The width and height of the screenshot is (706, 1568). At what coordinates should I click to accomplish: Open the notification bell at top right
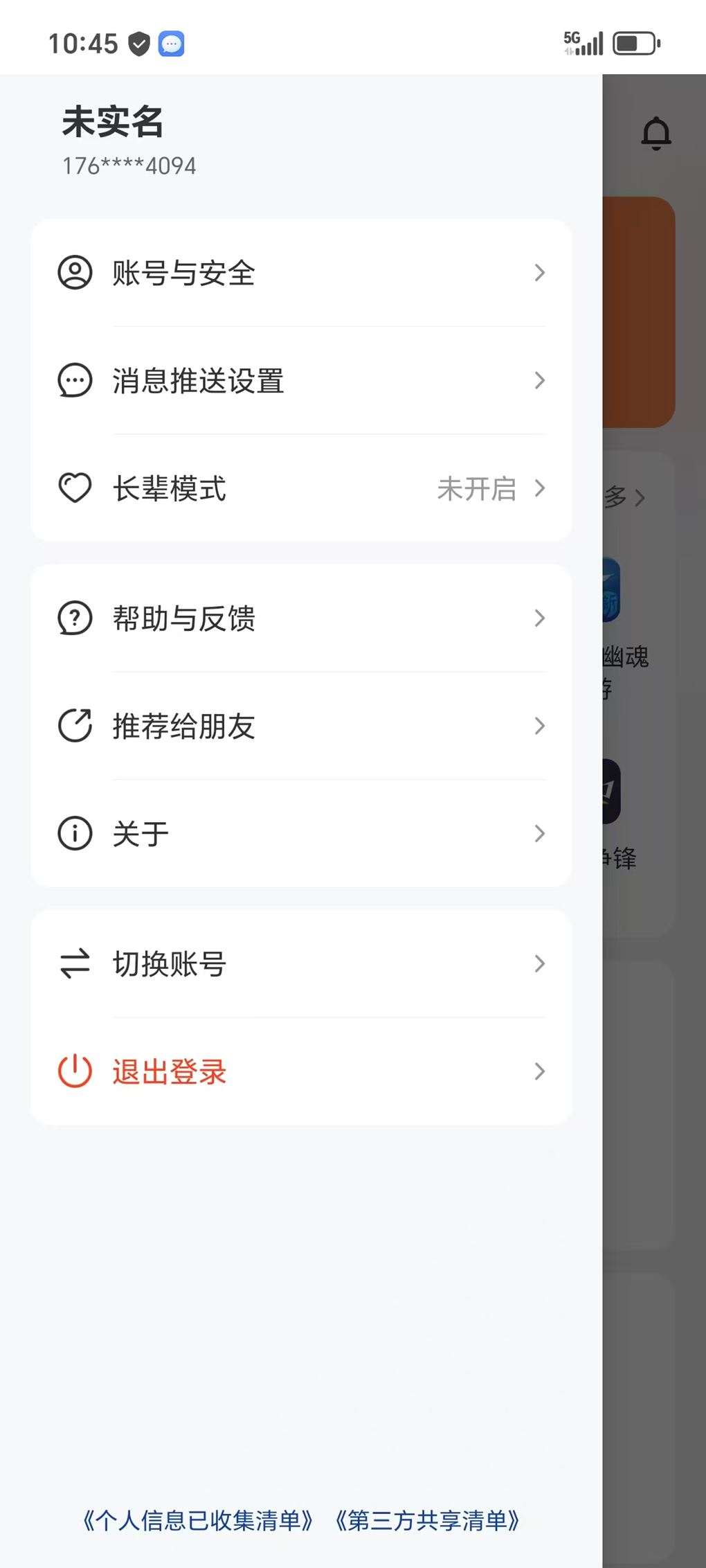tap(655, 133)
